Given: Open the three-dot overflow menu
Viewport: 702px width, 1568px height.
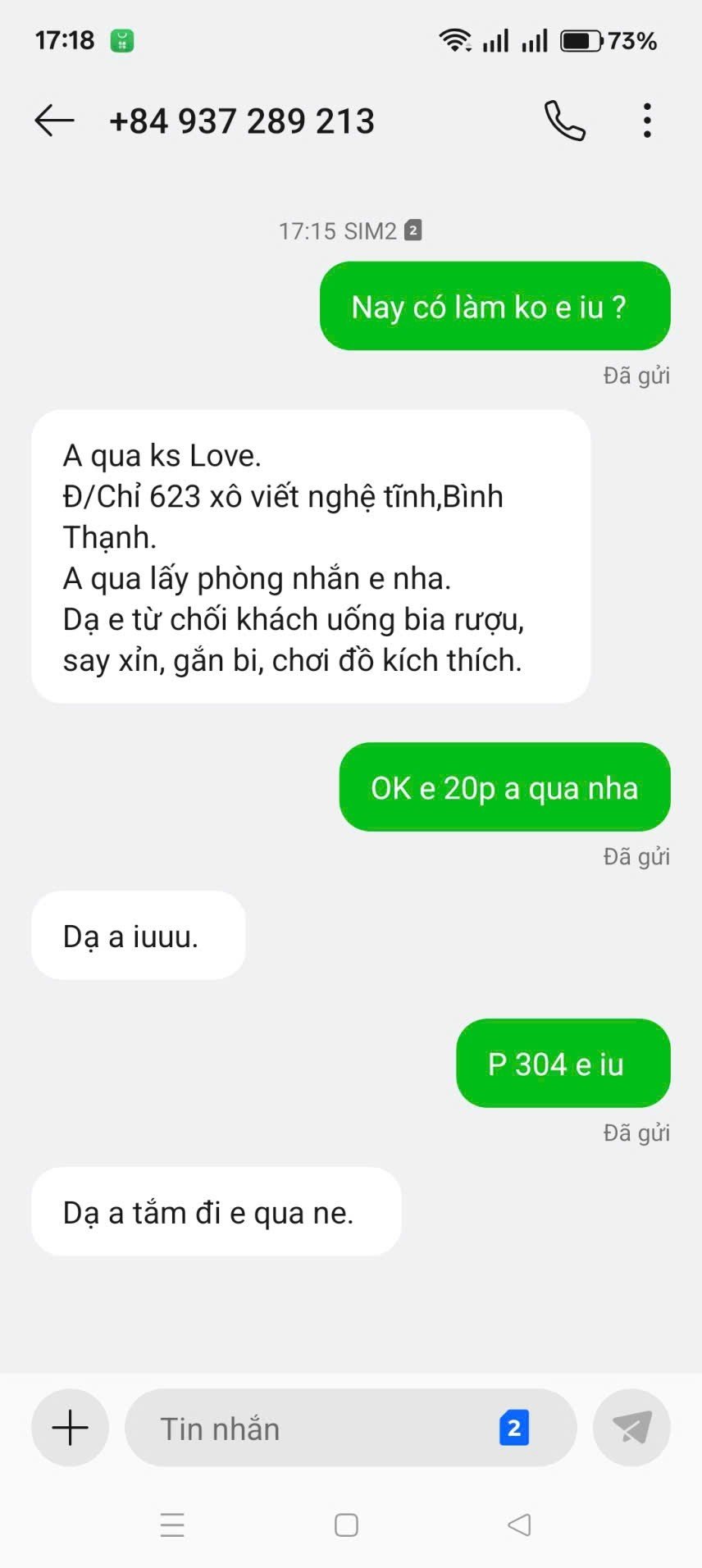Looking at the screenshot, I should point(647,121).
